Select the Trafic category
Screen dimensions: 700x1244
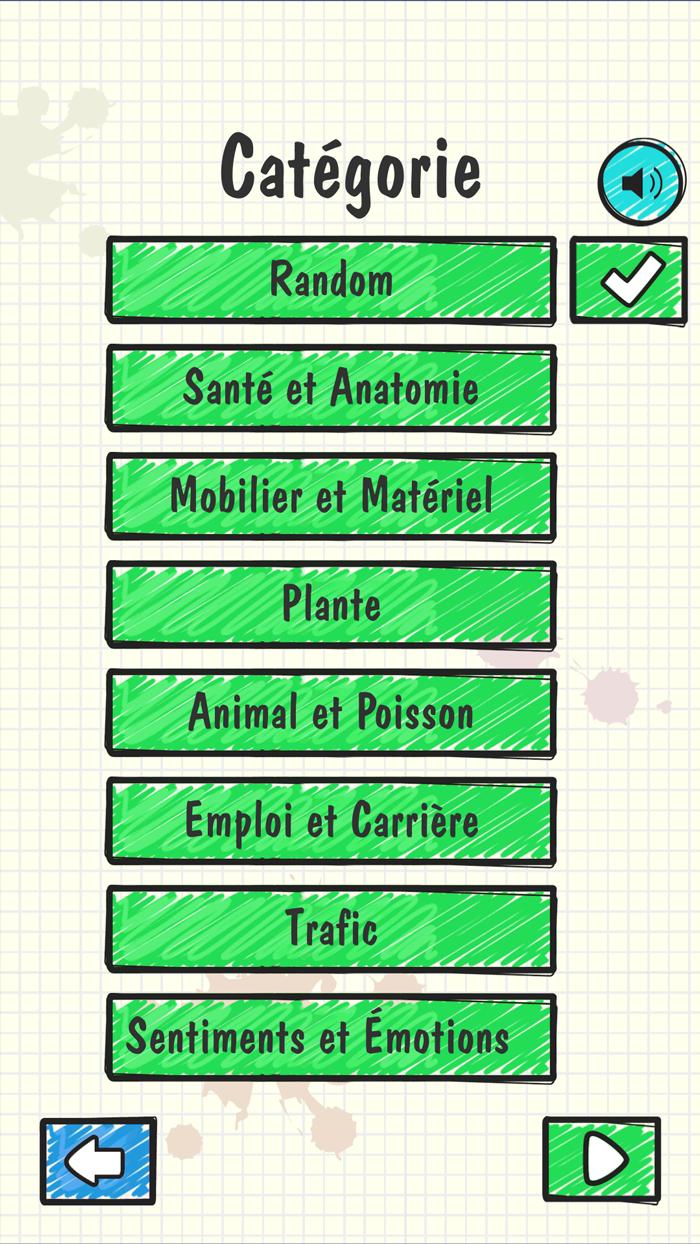coord(331,928)
